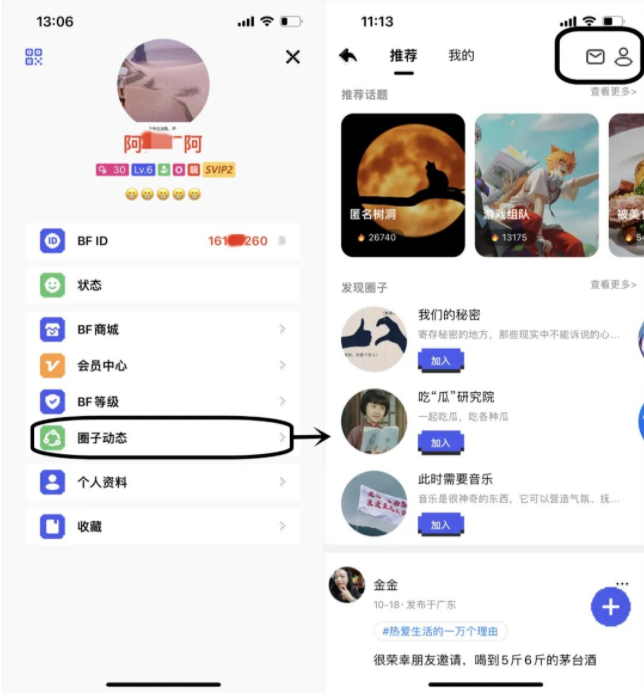Image resolution: width=644 pixels, height=695 pixels.
Task: Go to 会员中心
Action: coord(163,366)
